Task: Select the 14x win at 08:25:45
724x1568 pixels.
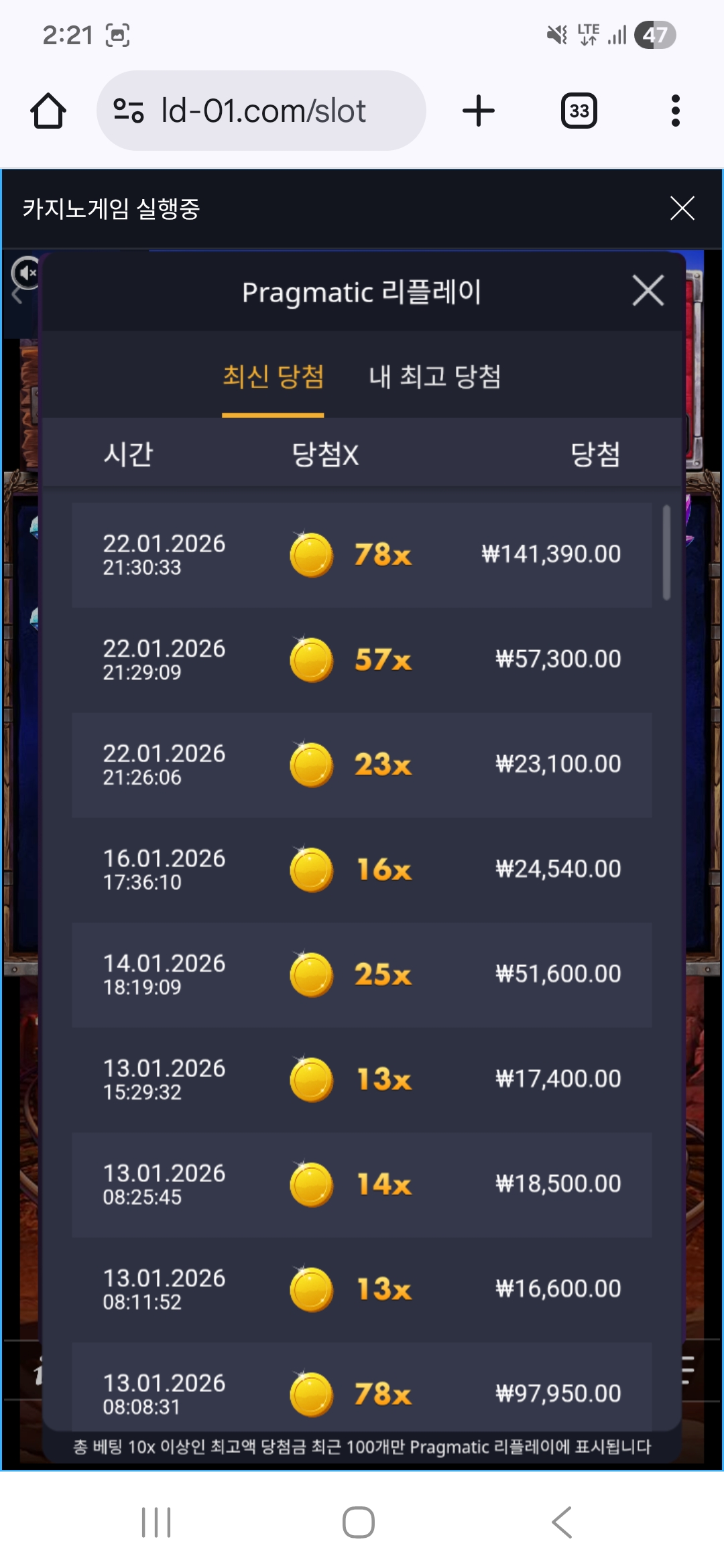Action: click(362, 1184)
